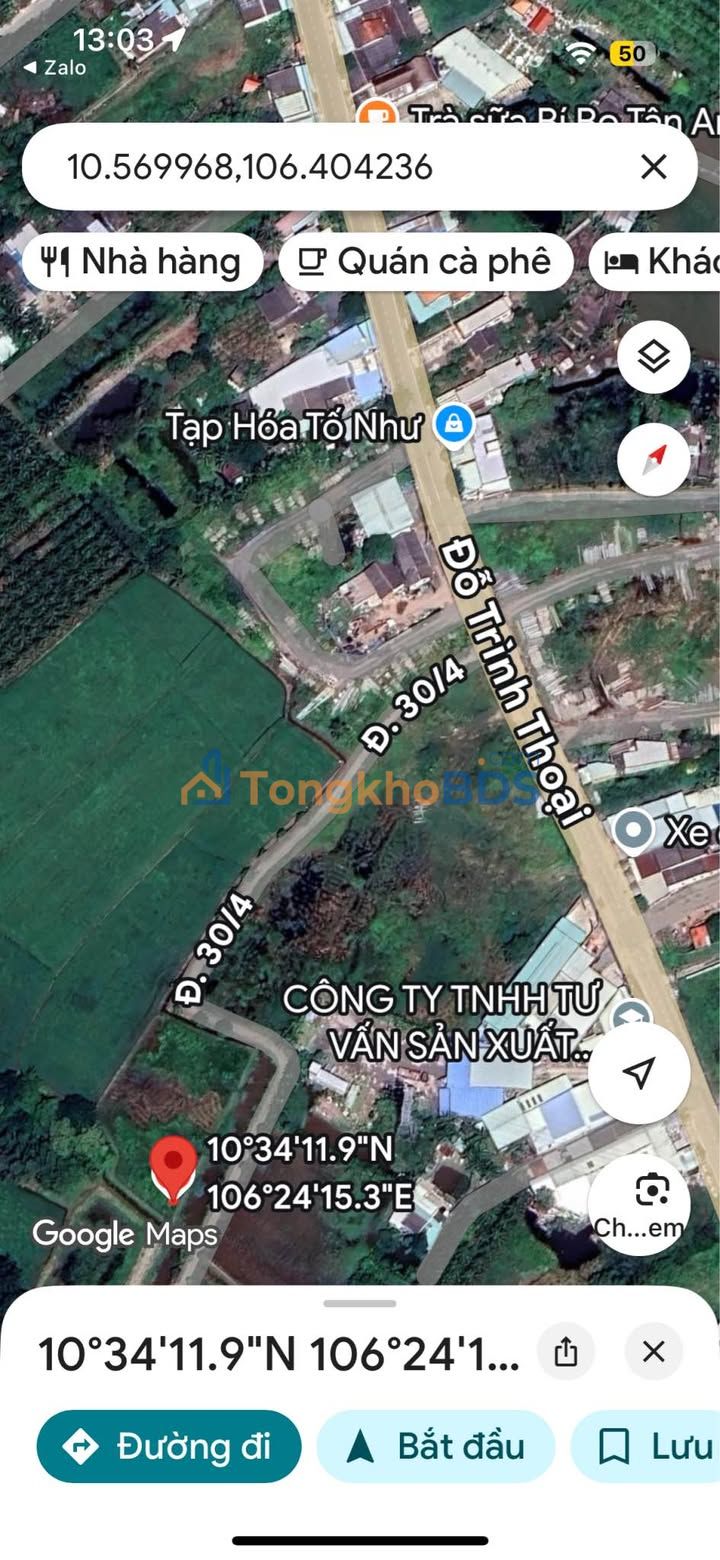Open the Tạp Hóa Tố Như place marker
This screenshot has width=720, height=1560.
pos(454,426)
